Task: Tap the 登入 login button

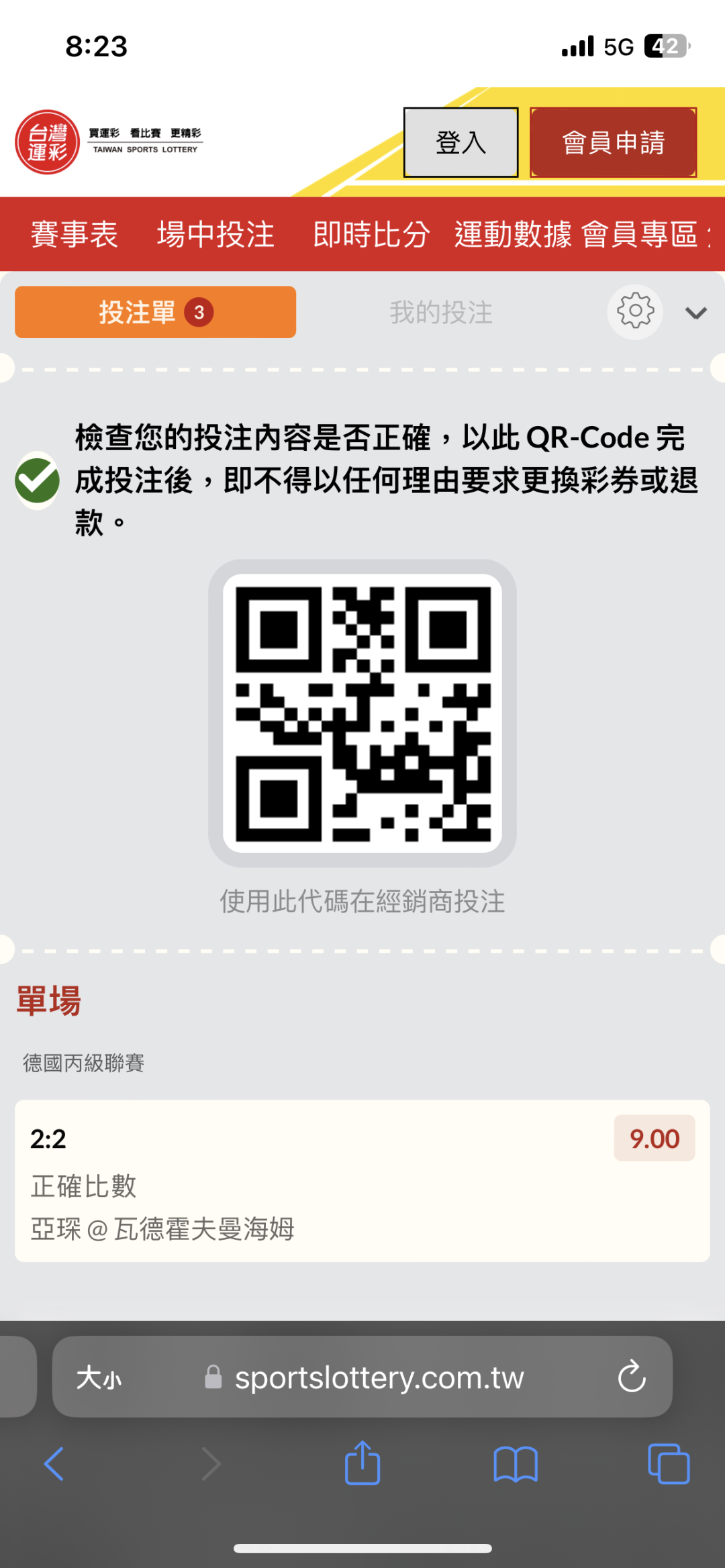Action: coord(461,142)
